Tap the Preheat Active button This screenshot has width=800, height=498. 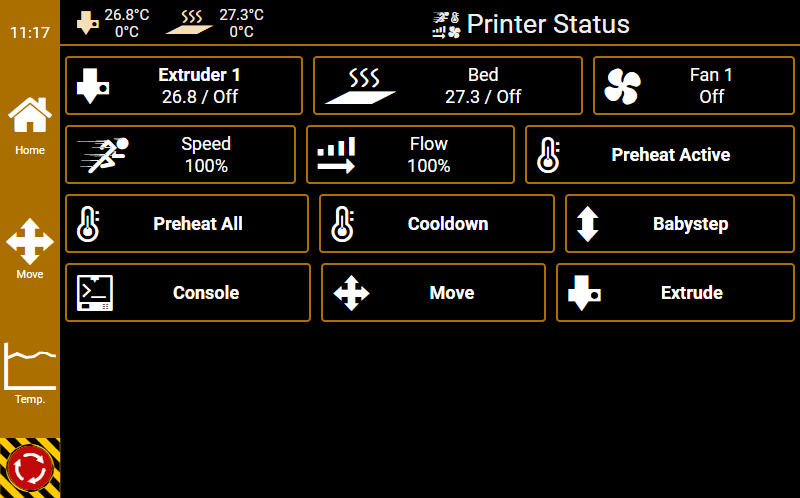tap(660, 155)
